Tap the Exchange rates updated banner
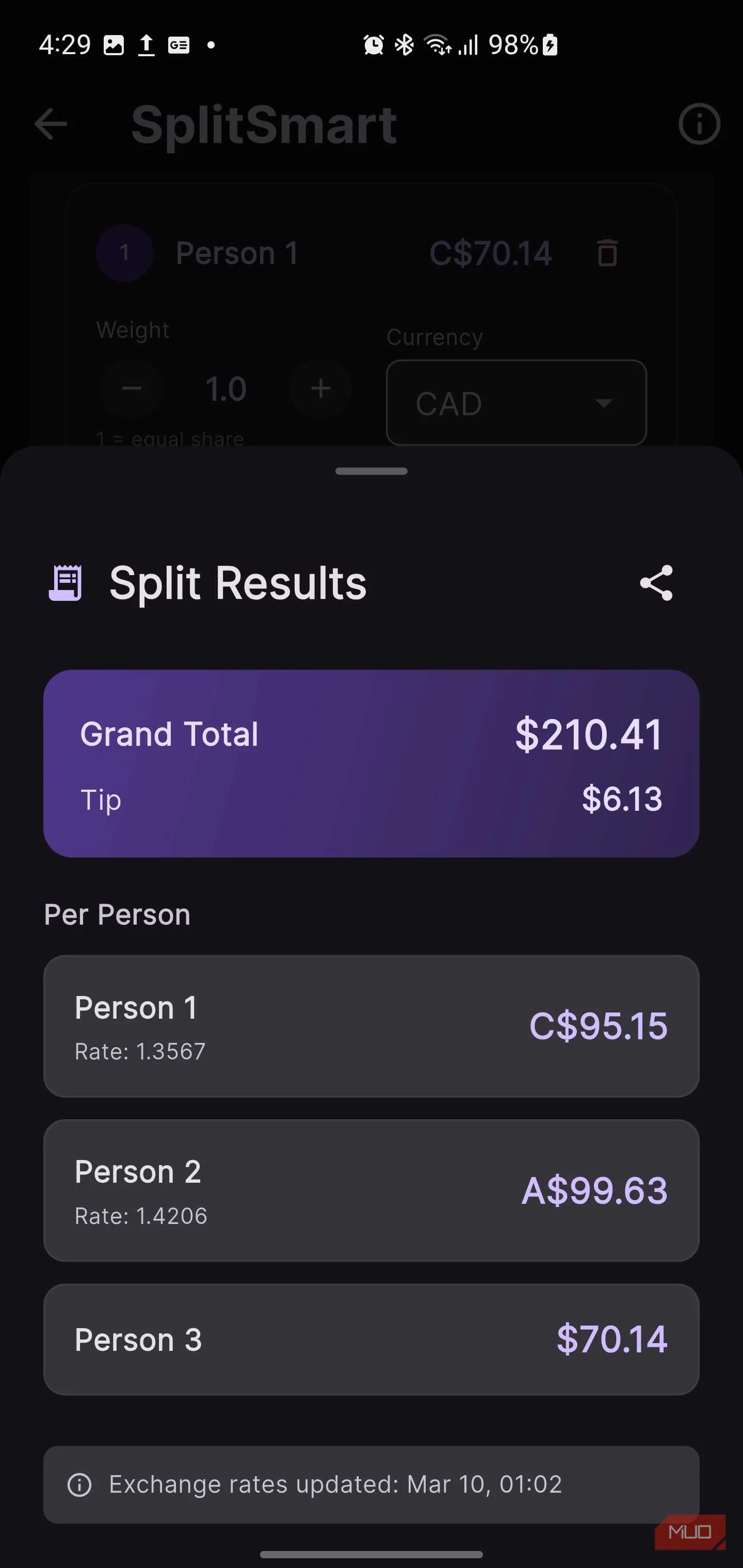 pyautogui.click(x=372, y=1484)
